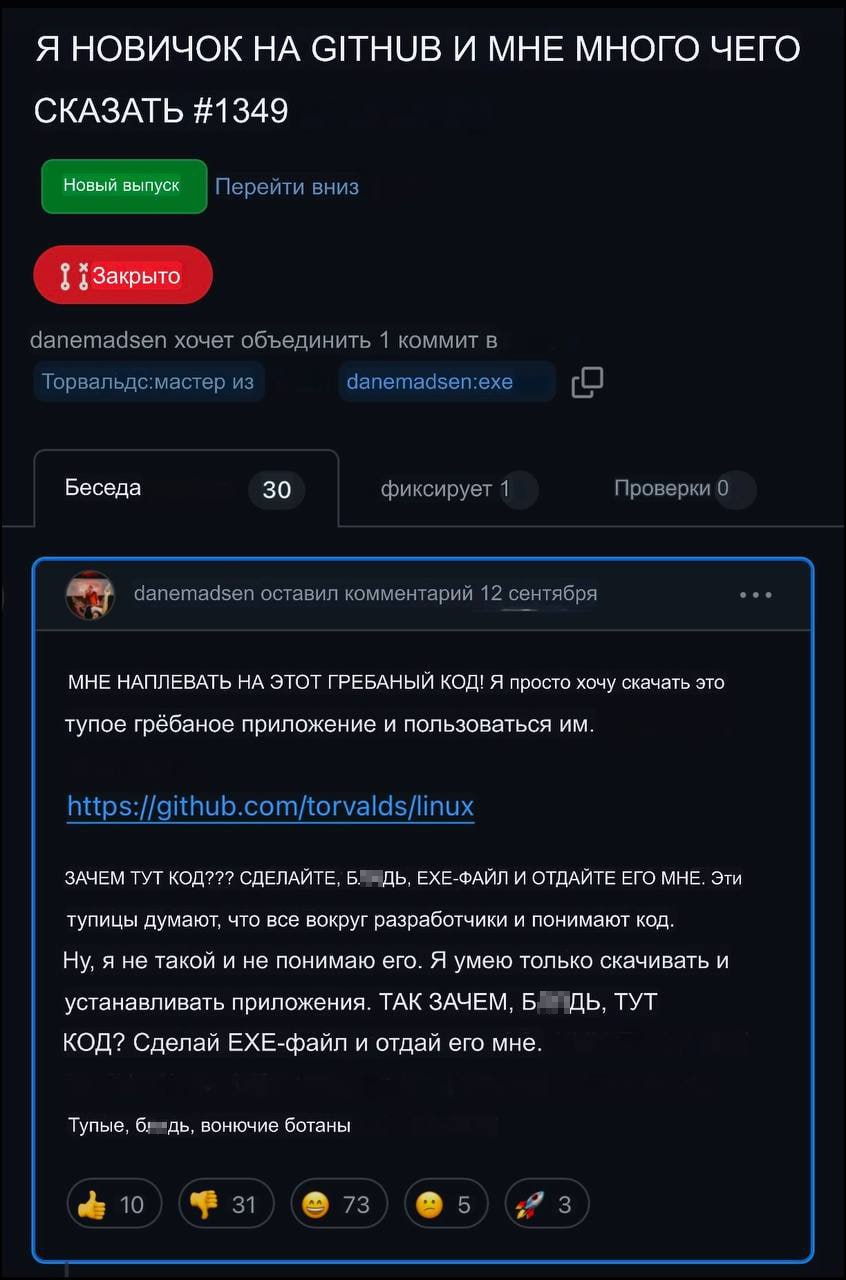Add the laughing reaction showing 73
The width and height of the screenshot is (846, 1280).
click(337, 1205)
